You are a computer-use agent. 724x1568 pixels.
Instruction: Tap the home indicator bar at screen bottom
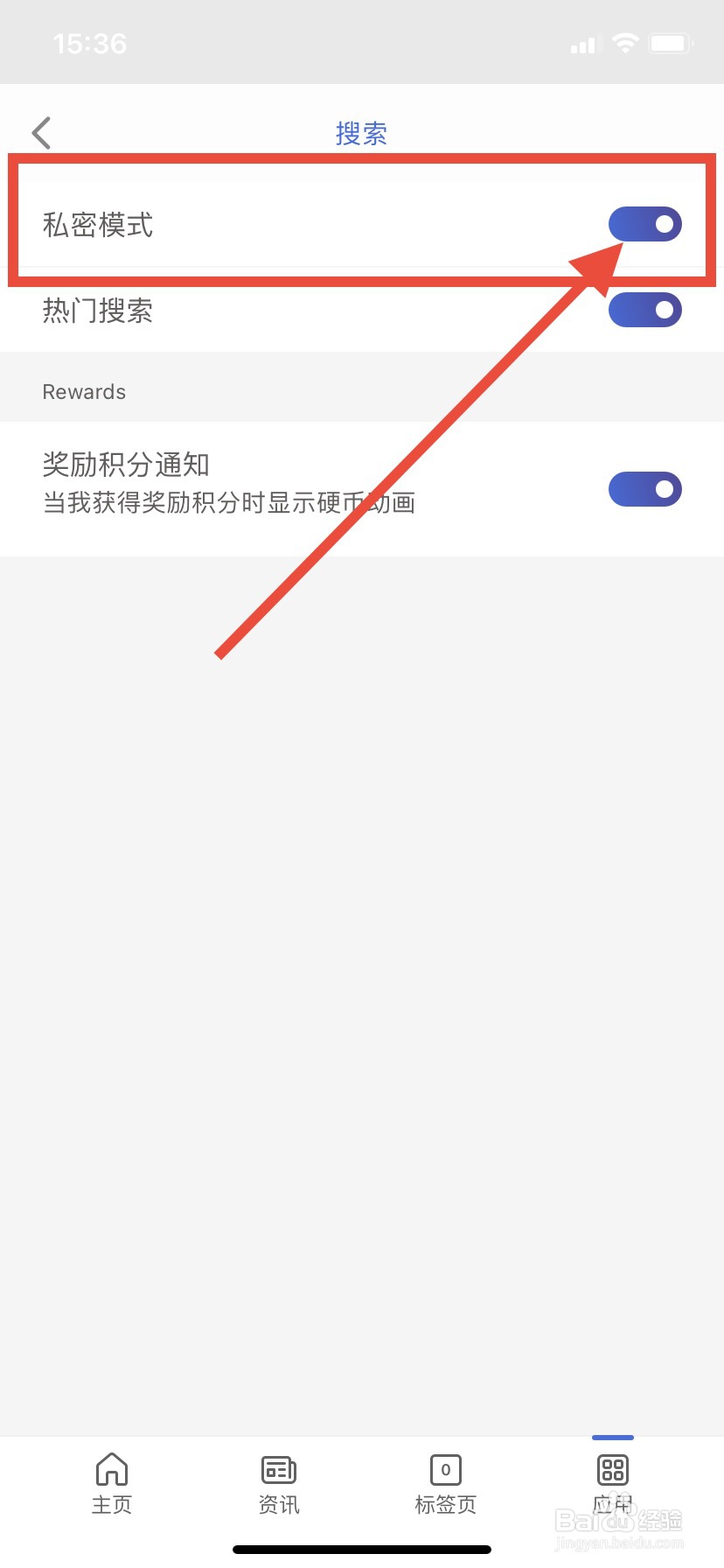pos(361,1546)
